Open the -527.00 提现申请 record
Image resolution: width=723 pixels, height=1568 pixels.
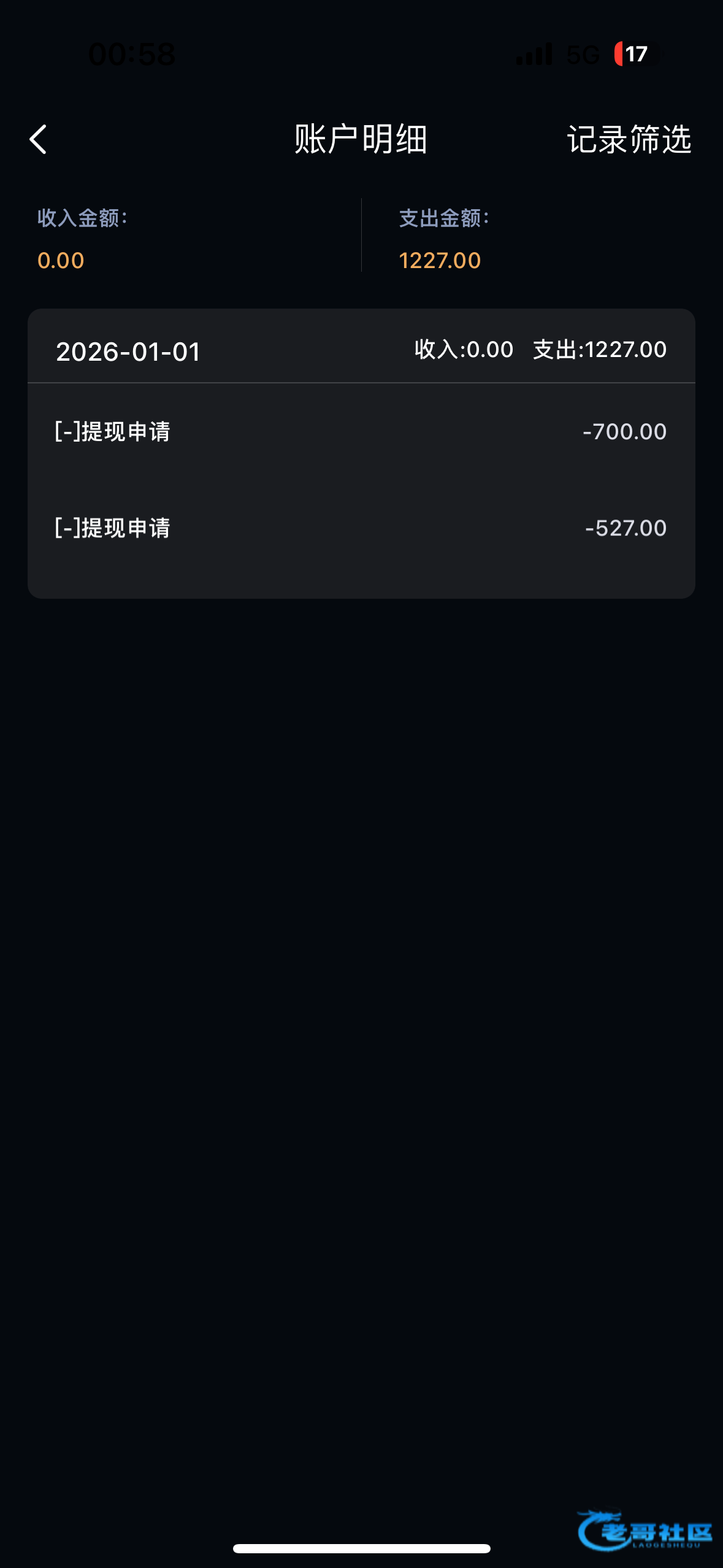coord(361,528)
